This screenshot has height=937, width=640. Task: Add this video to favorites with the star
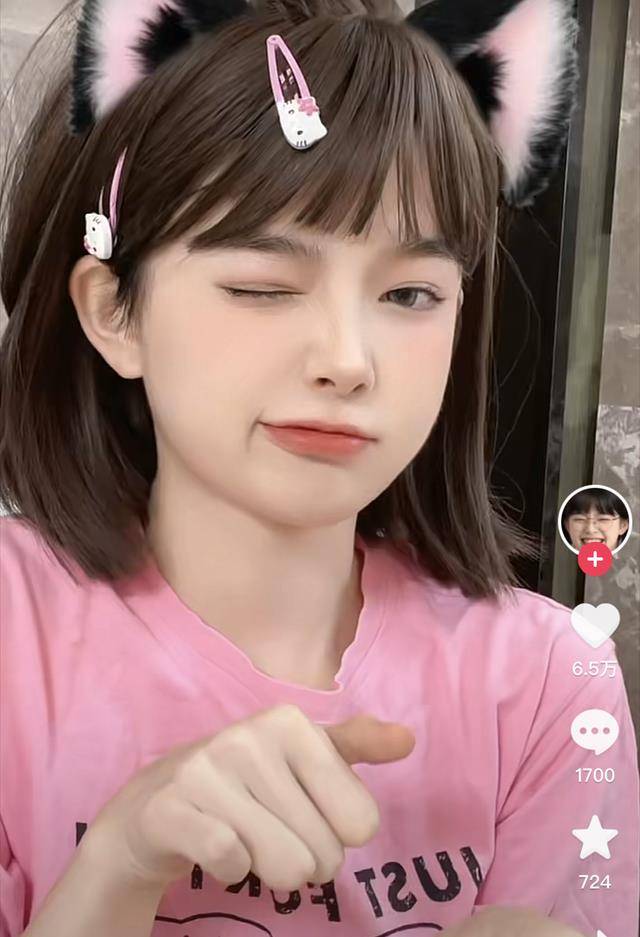(595, 837)
